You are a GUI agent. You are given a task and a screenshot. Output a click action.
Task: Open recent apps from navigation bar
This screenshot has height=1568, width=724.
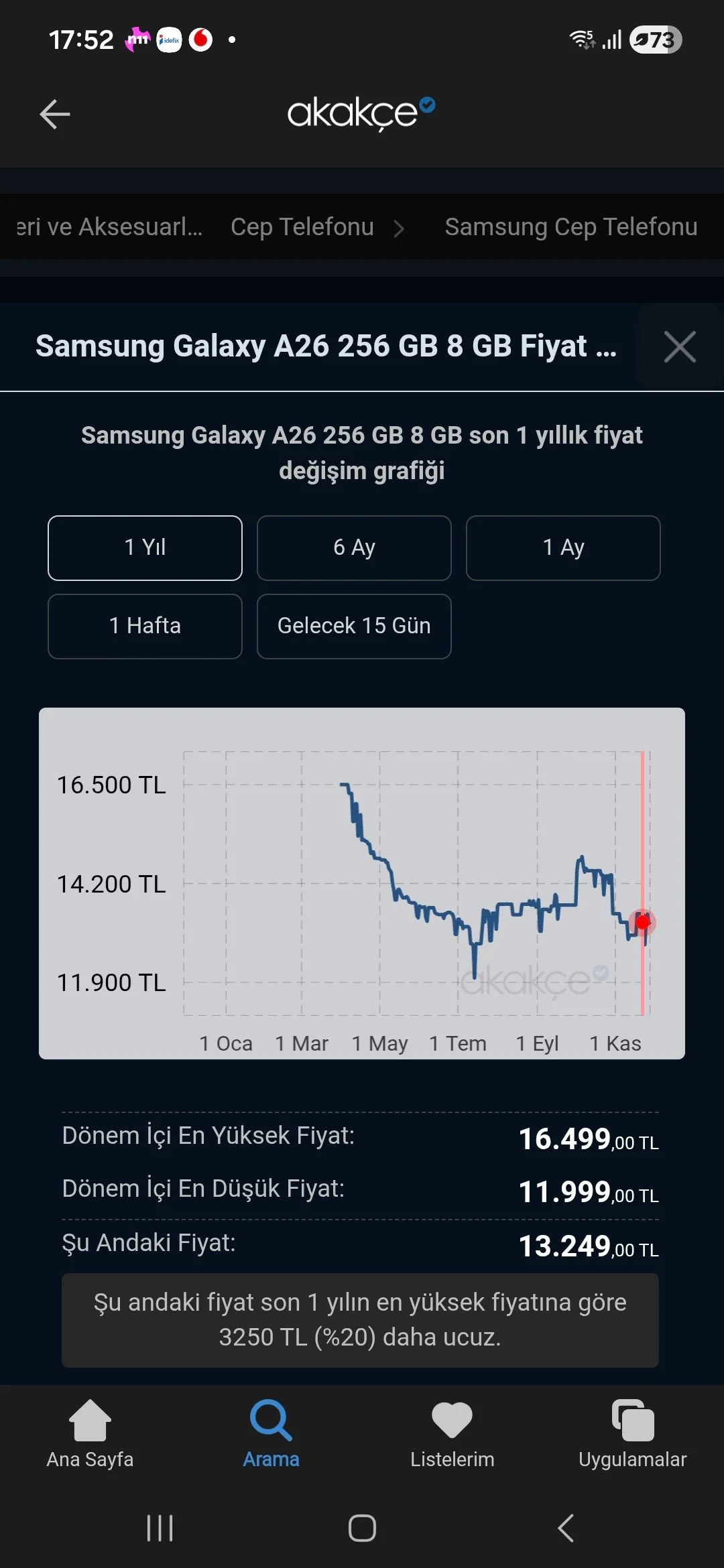160,1528
